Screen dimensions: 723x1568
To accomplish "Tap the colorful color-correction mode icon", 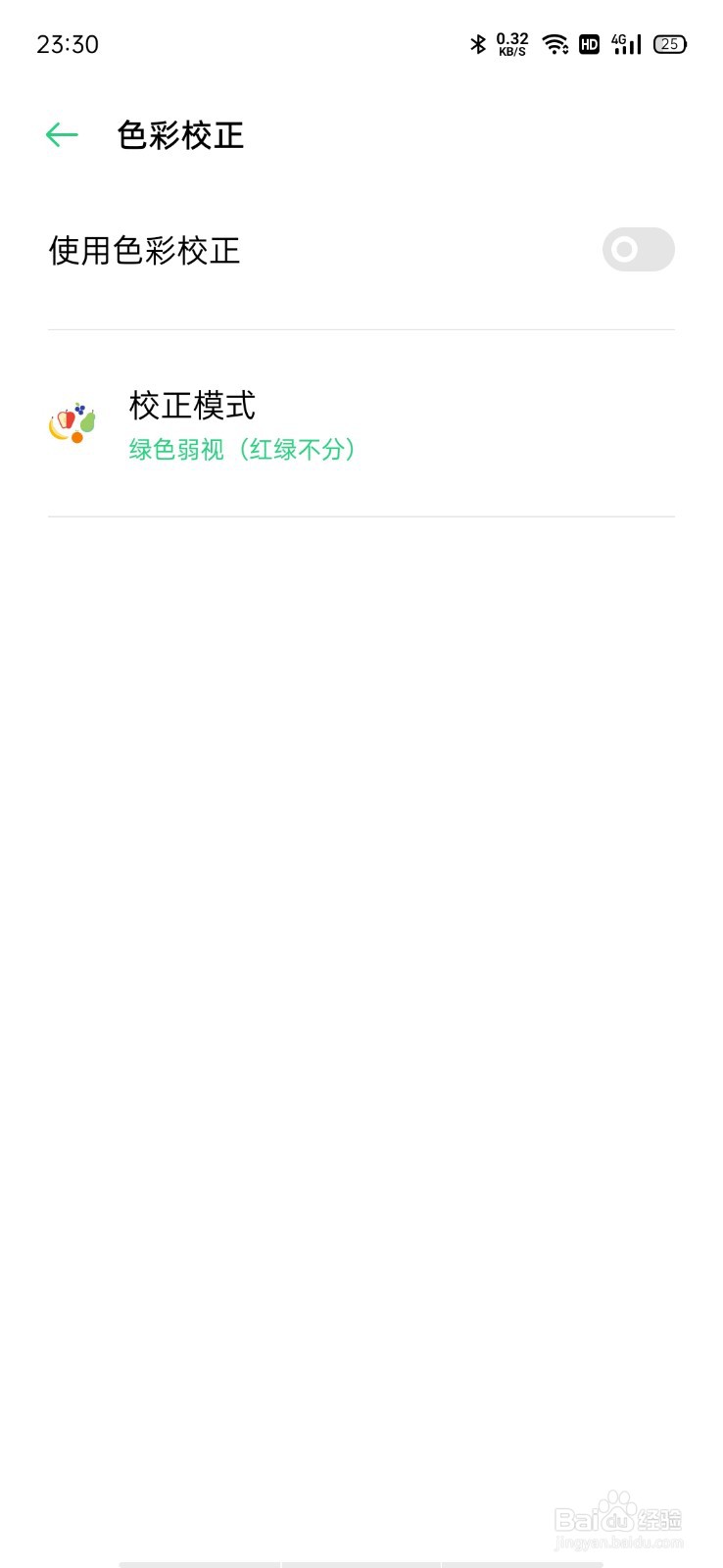I will 72,423.
